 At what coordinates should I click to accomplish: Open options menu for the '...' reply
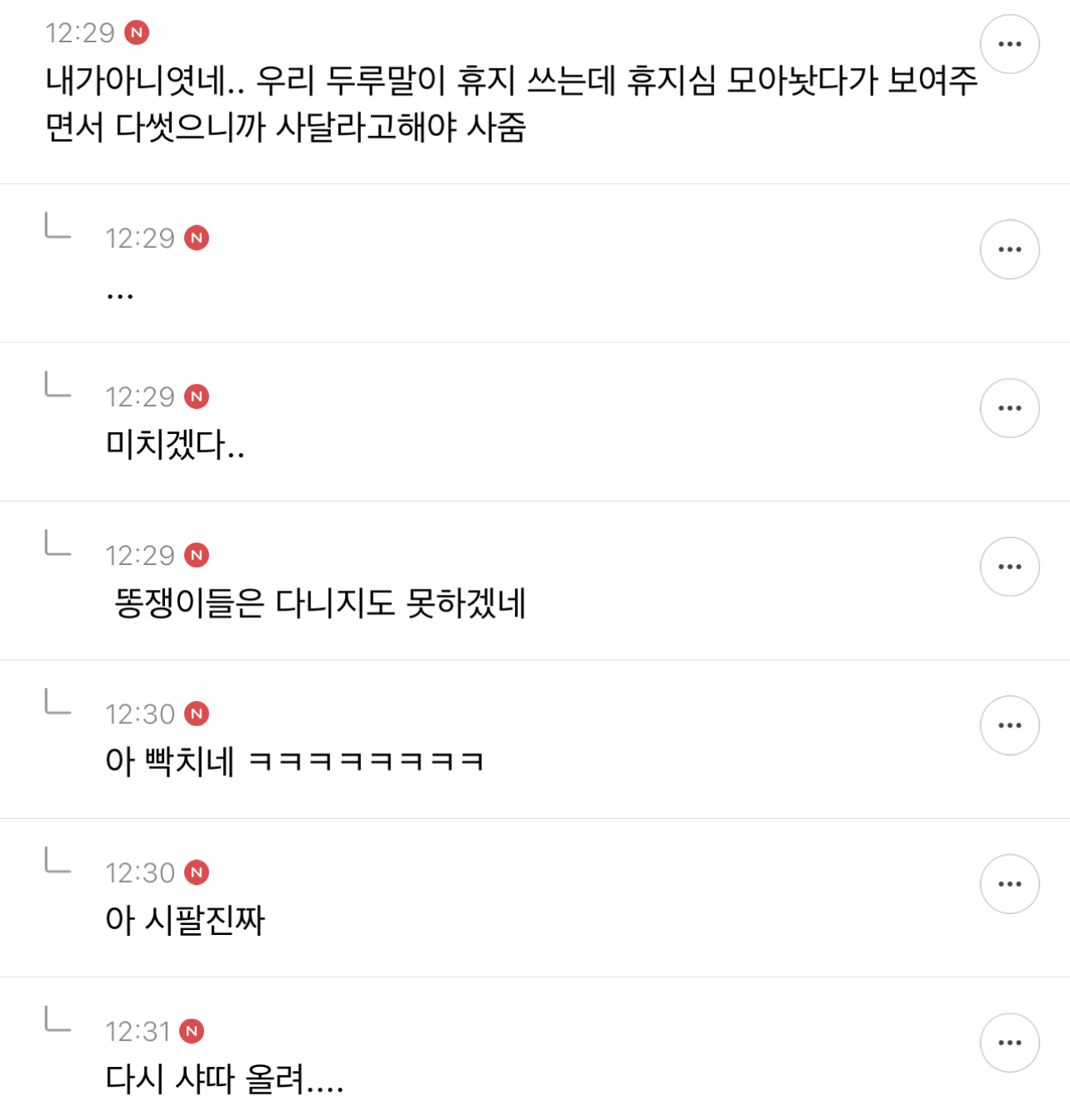click(1009, 250)
